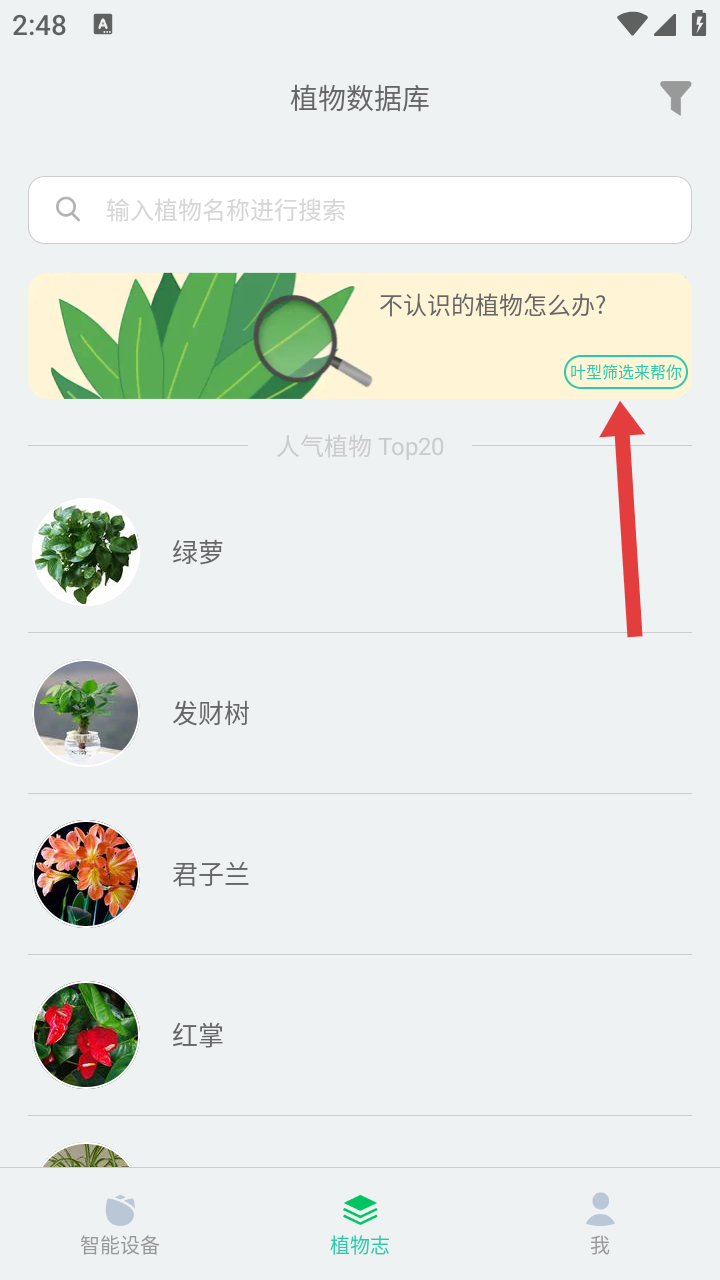
Task: Go to the 我 profile tab
Action: [600, 1224]
